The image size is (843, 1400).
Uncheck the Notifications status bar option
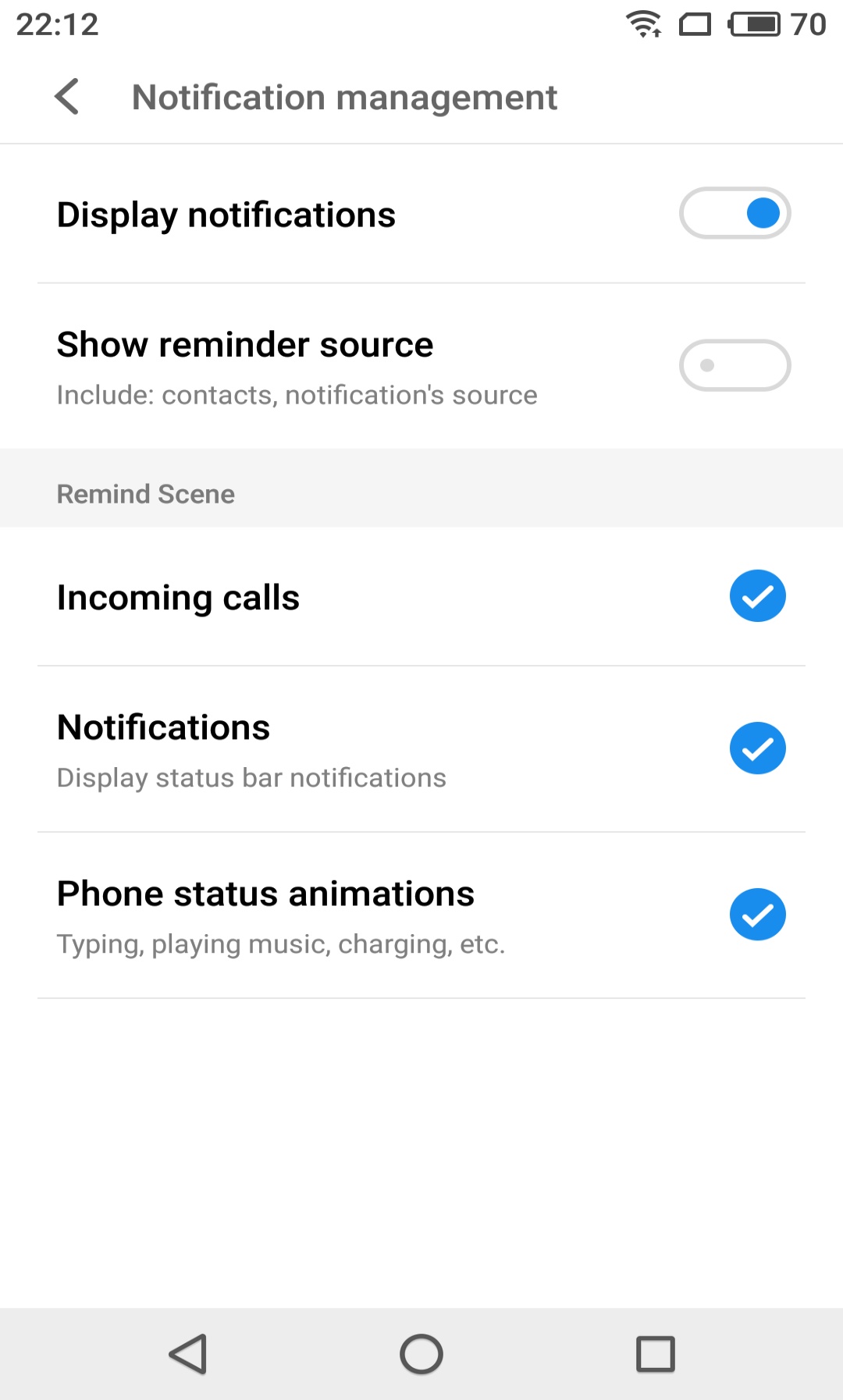(757, 748)
